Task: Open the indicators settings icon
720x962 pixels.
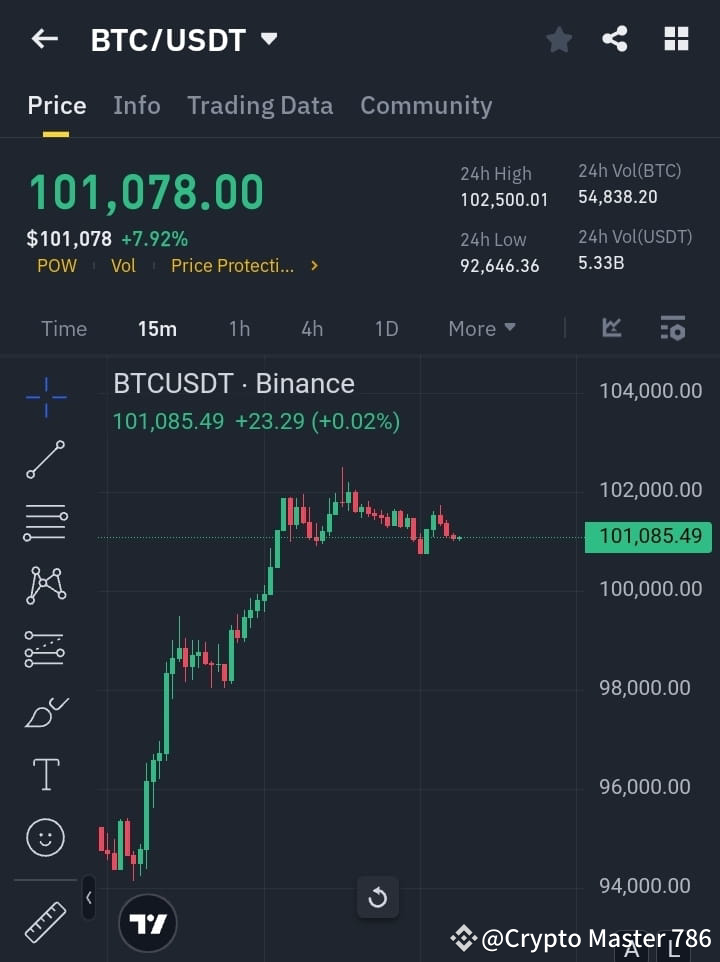Action: (672, 328)
